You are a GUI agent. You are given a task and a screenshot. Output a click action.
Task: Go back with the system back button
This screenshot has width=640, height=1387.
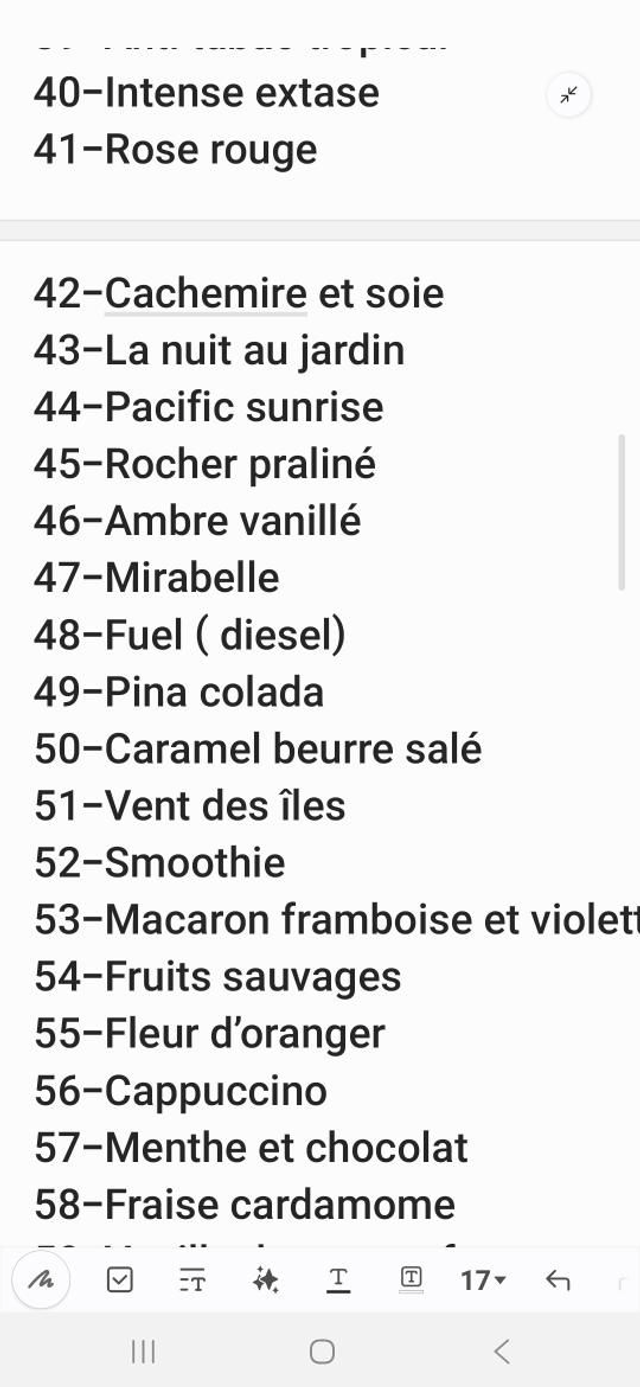(502, 1352)
